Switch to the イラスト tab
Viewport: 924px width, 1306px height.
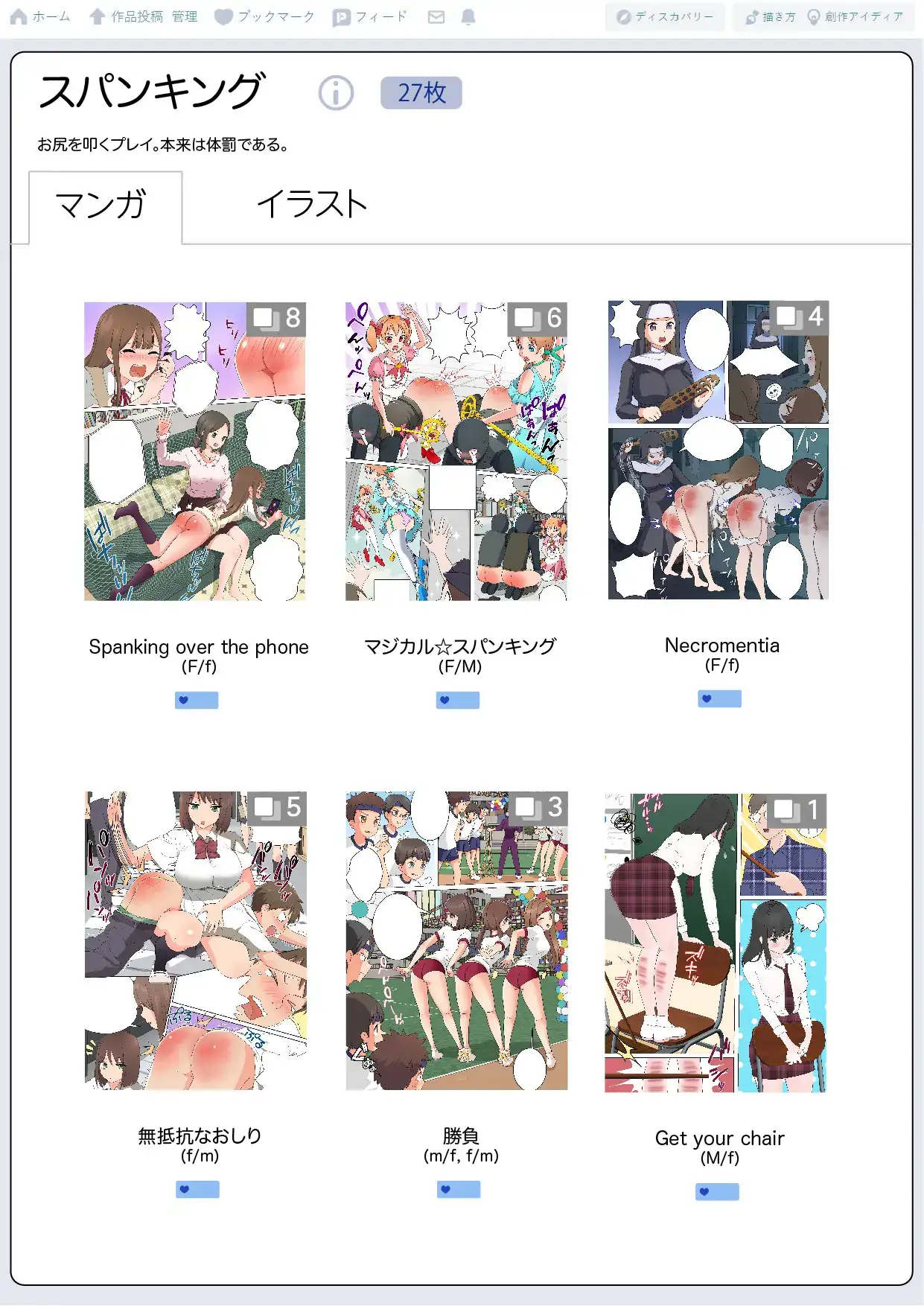pos(312,205)
